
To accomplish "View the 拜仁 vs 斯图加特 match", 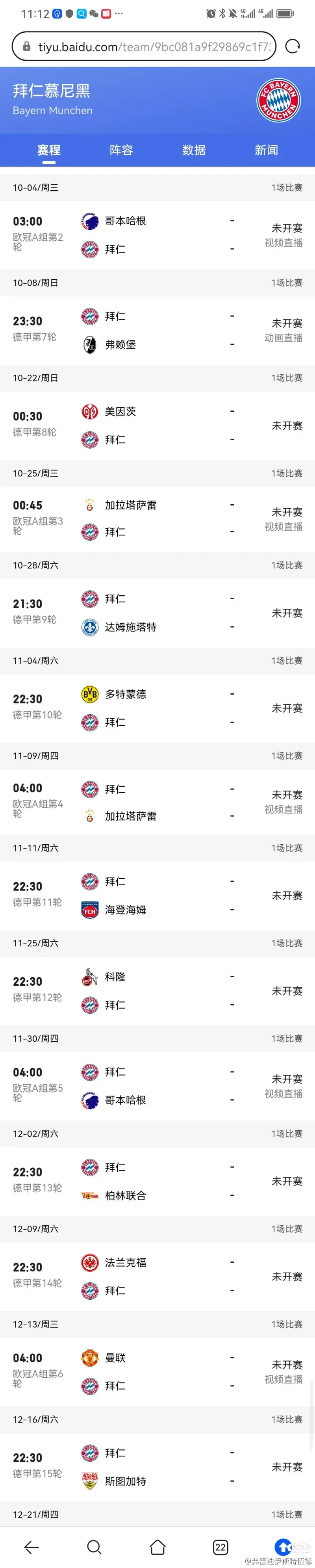I will point(157,1467).
